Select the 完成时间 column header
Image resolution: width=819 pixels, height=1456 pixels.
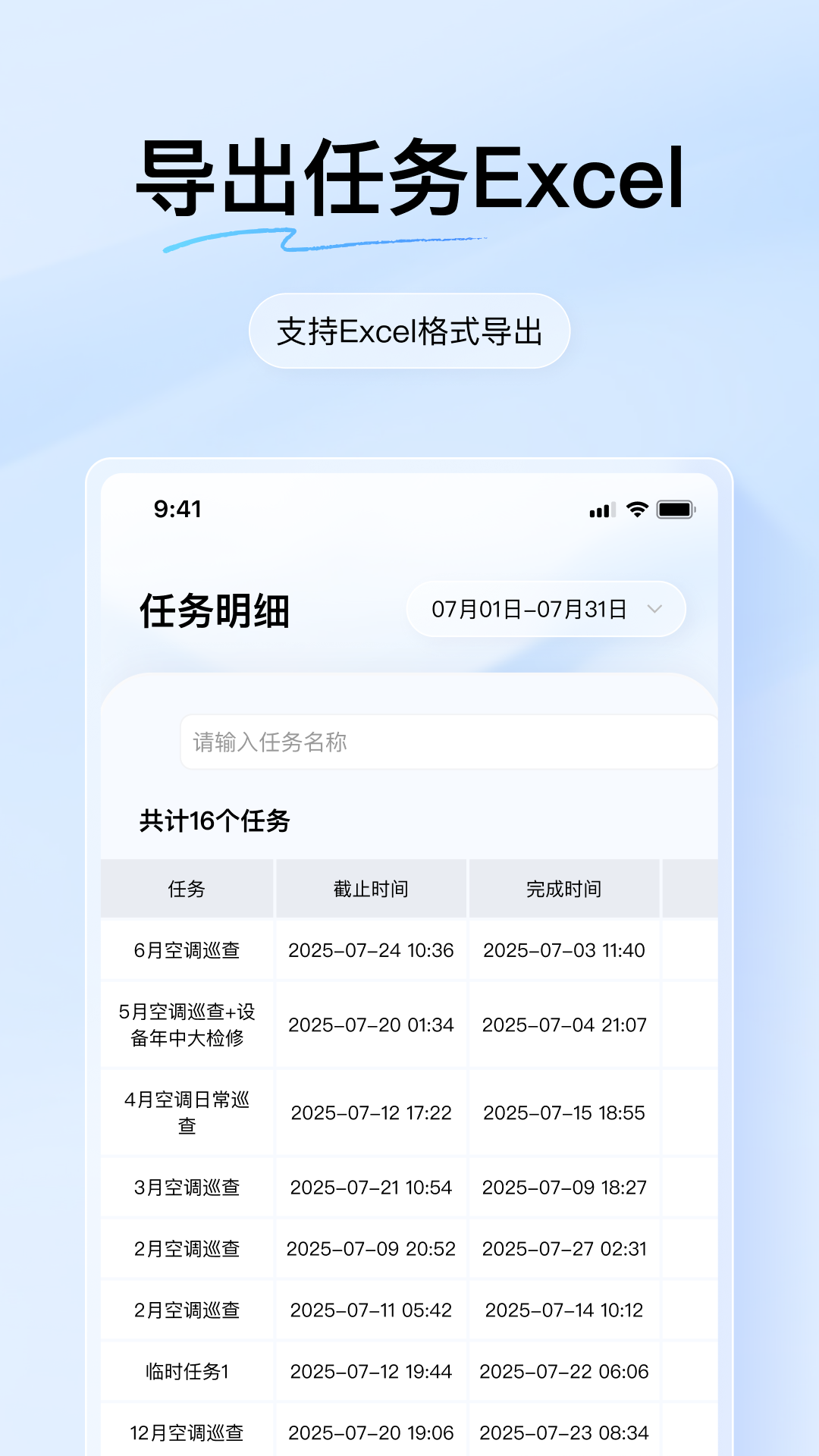click(x=565, y=889)
